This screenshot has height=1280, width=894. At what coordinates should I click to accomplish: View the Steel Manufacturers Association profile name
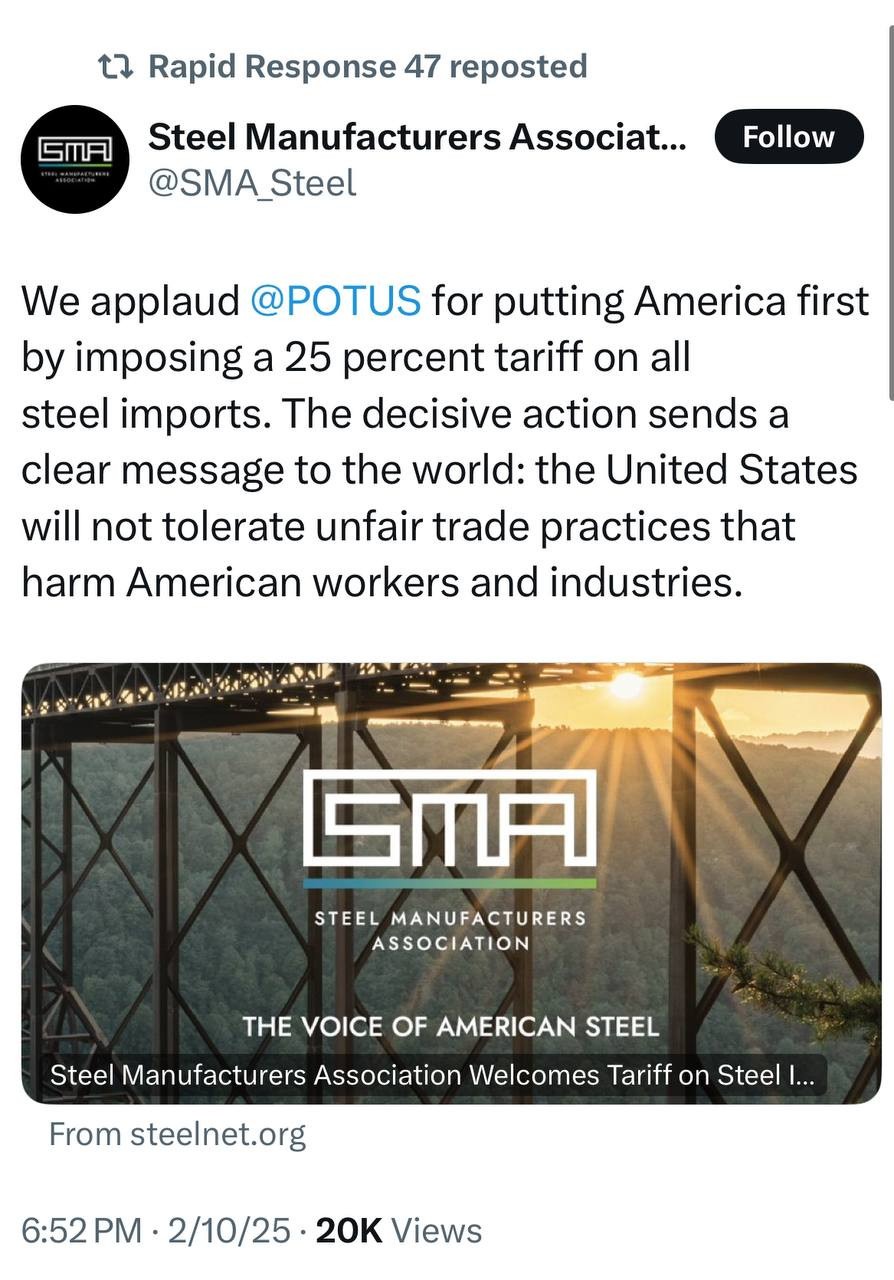(x=417, y=137)
